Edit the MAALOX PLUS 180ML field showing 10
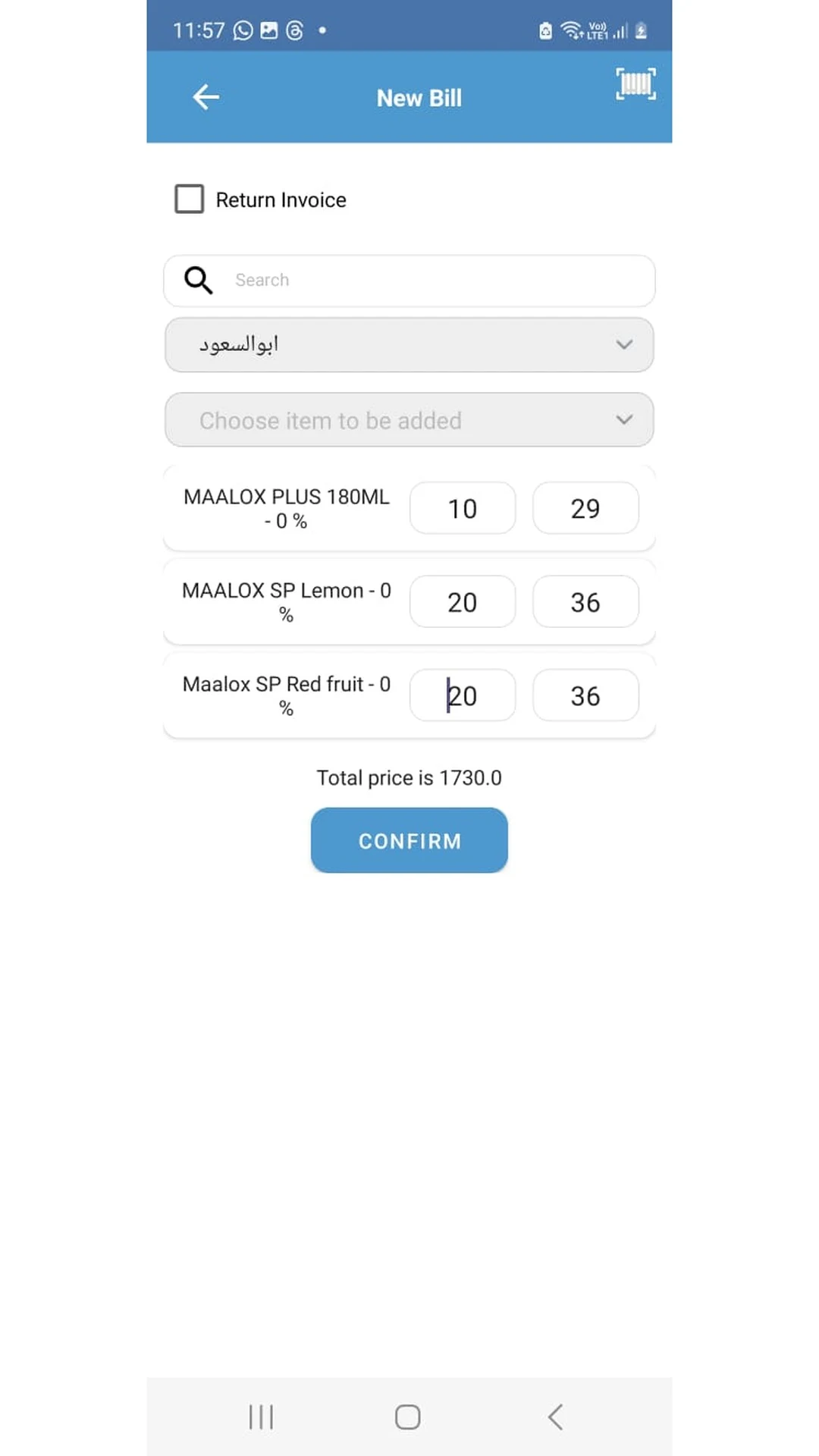This screenshot has height=1456, width=819. pos(463,508)
